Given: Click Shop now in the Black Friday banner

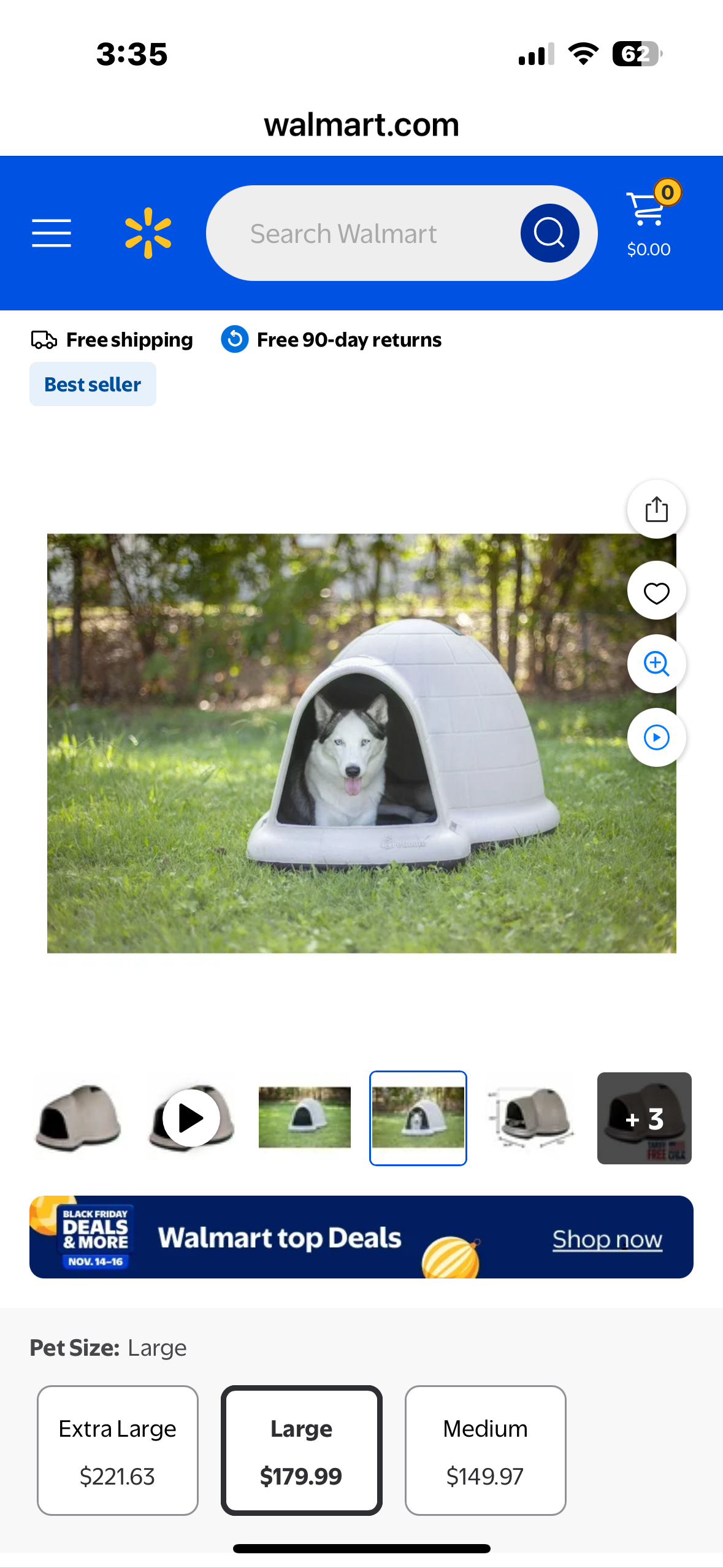Looking at the screenshot, I should (x=606, y=1239).
